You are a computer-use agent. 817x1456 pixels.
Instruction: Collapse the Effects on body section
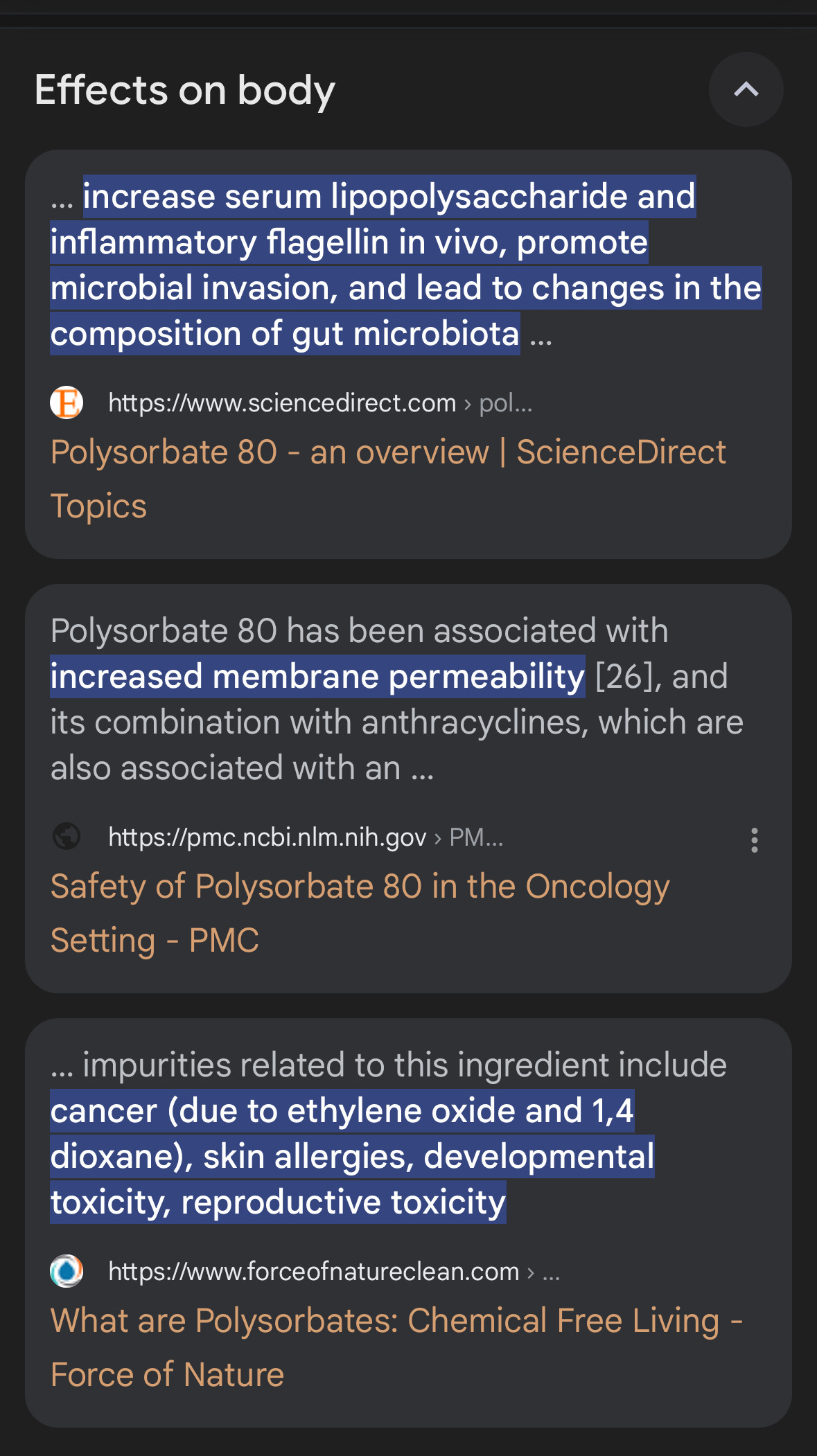pos(746,89)
